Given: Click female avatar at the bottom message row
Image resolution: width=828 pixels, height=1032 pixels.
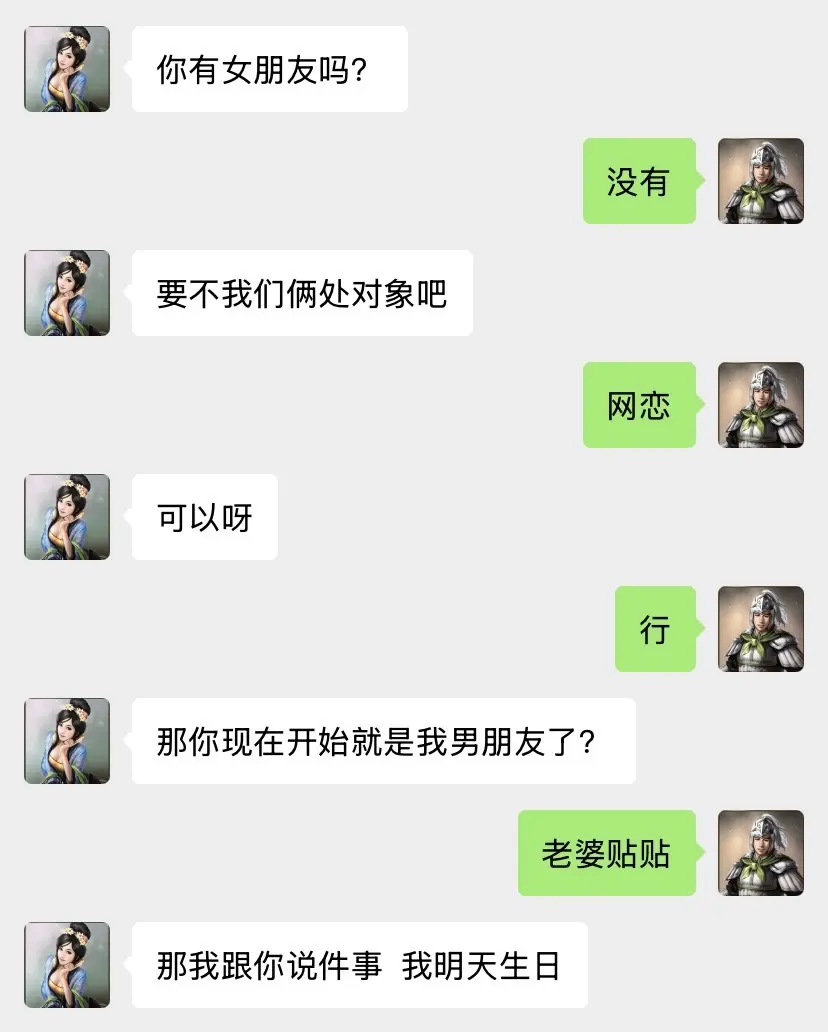Looking at the screenshot, I should tap(67, 966).
